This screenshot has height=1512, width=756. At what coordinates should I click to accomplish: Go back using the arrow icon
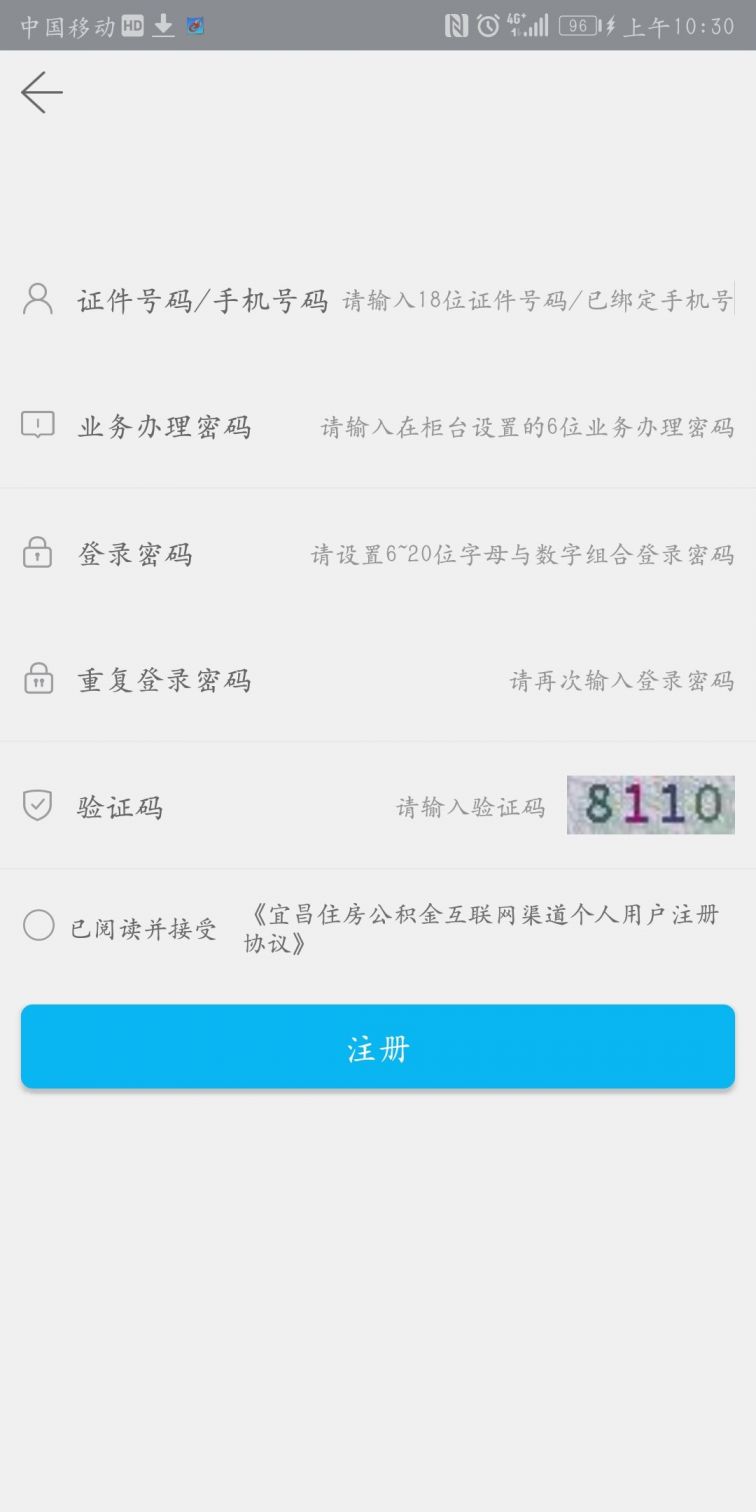[x=42, y=92]
